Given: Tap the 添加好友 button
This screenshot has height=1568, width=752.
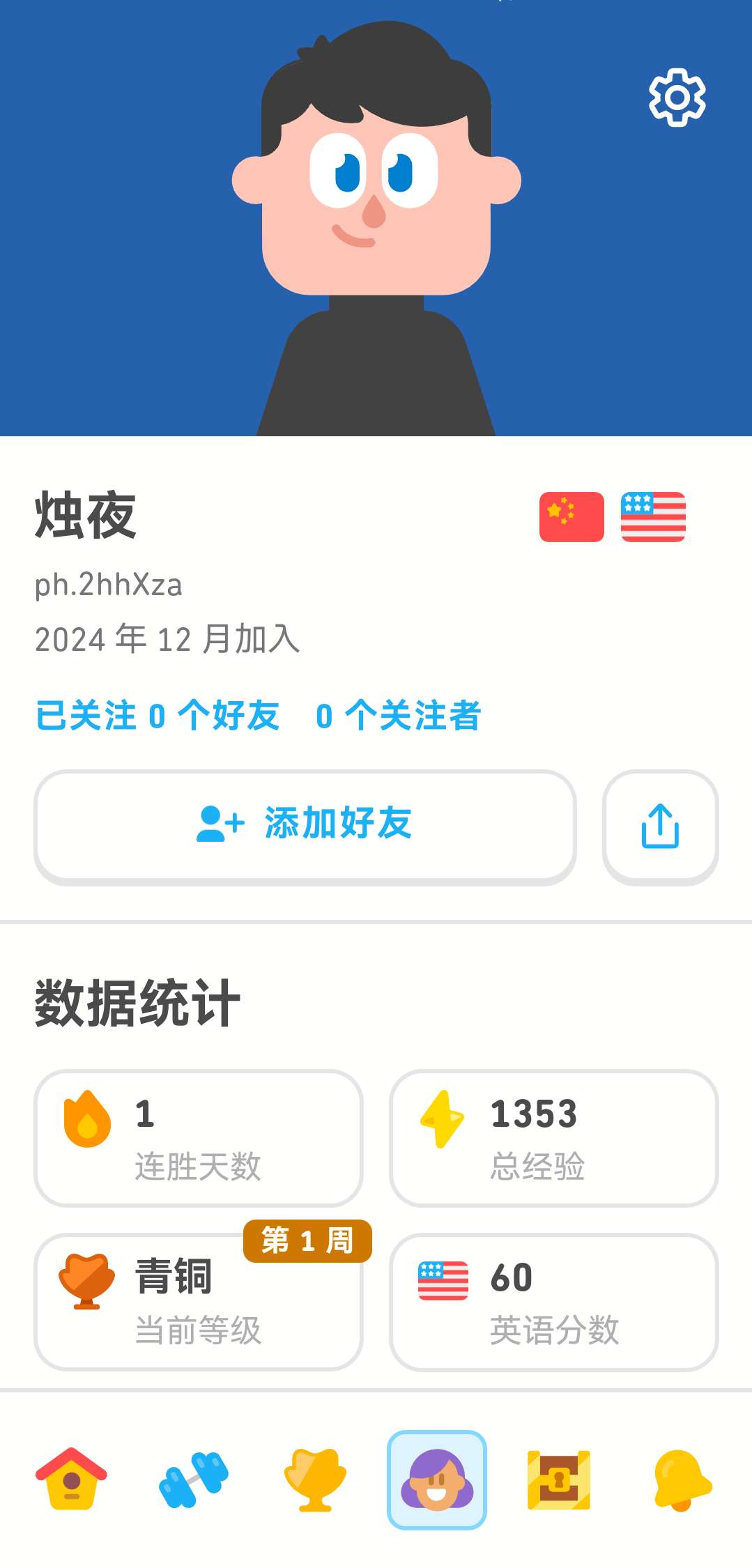Looking at the screenshot, I should click(x=305, y=826).
